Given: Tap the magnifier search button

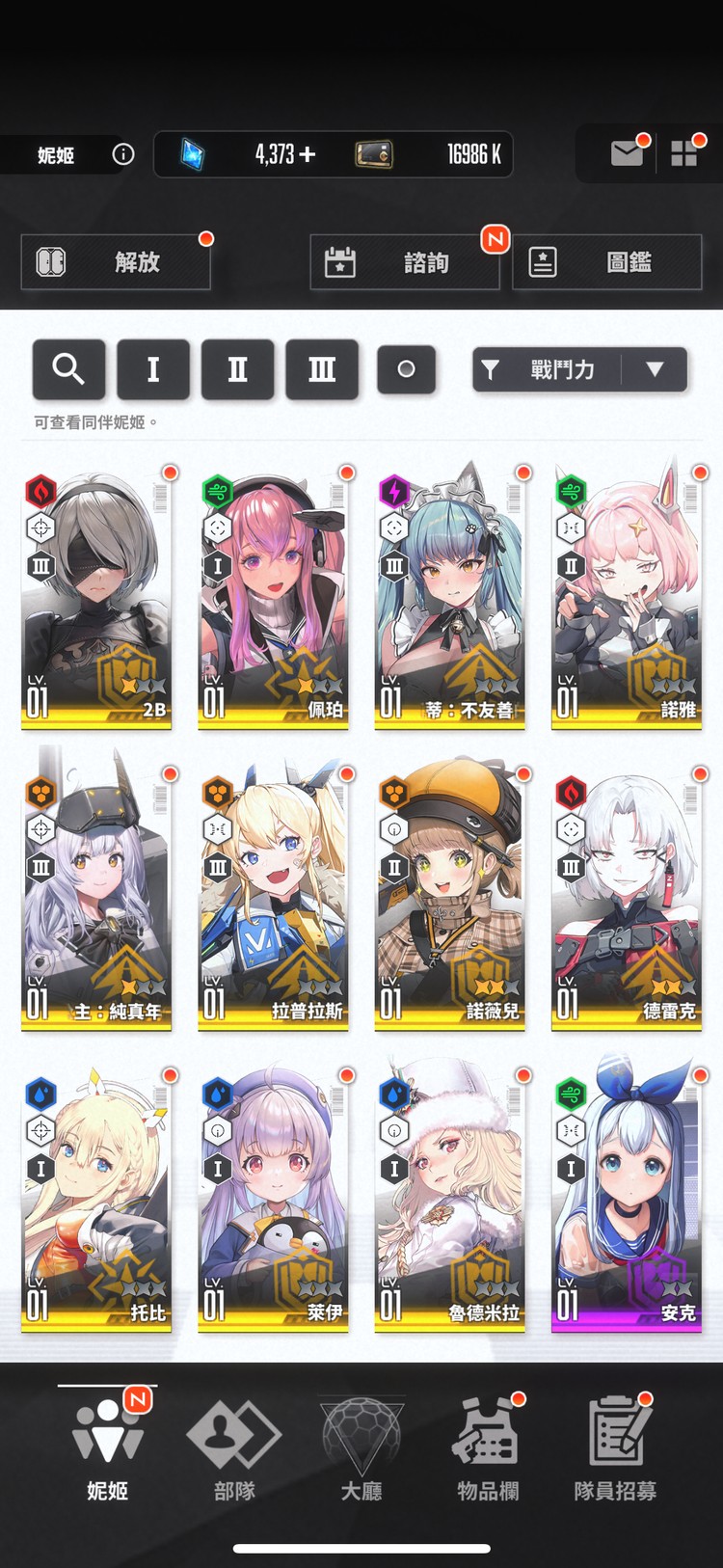Looking at the screenshot, I should point(68,369).
